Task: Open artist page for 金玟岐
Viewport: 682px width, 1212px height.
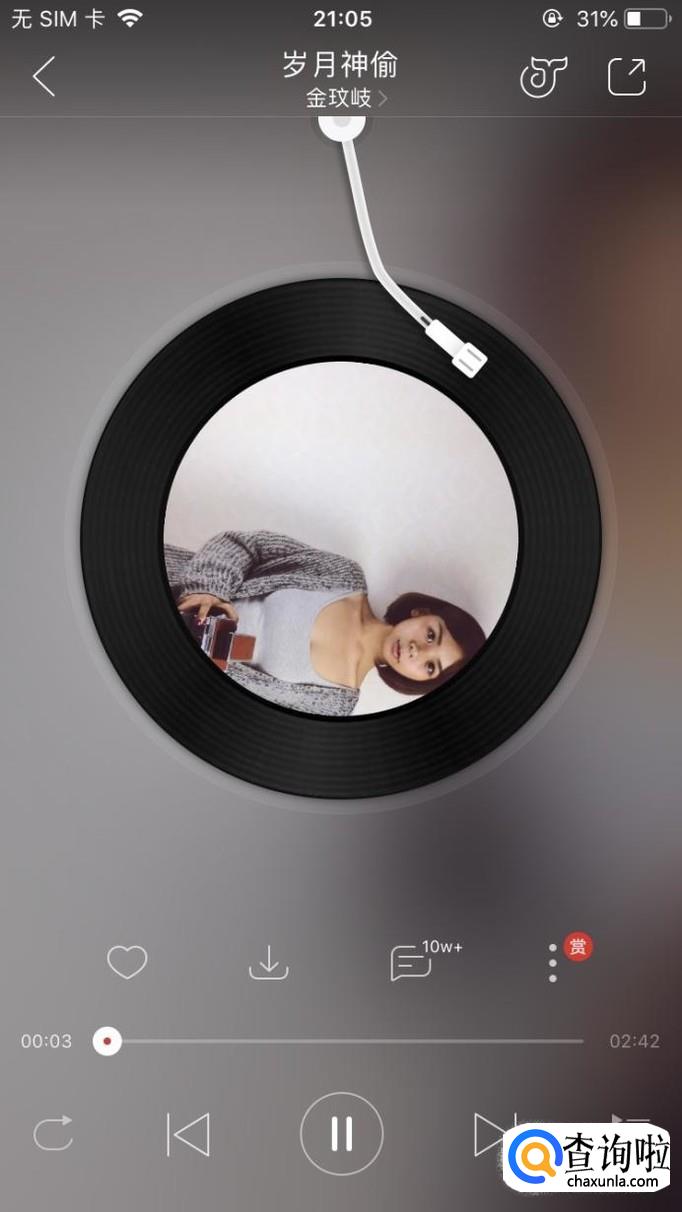Action: (346, 98)
